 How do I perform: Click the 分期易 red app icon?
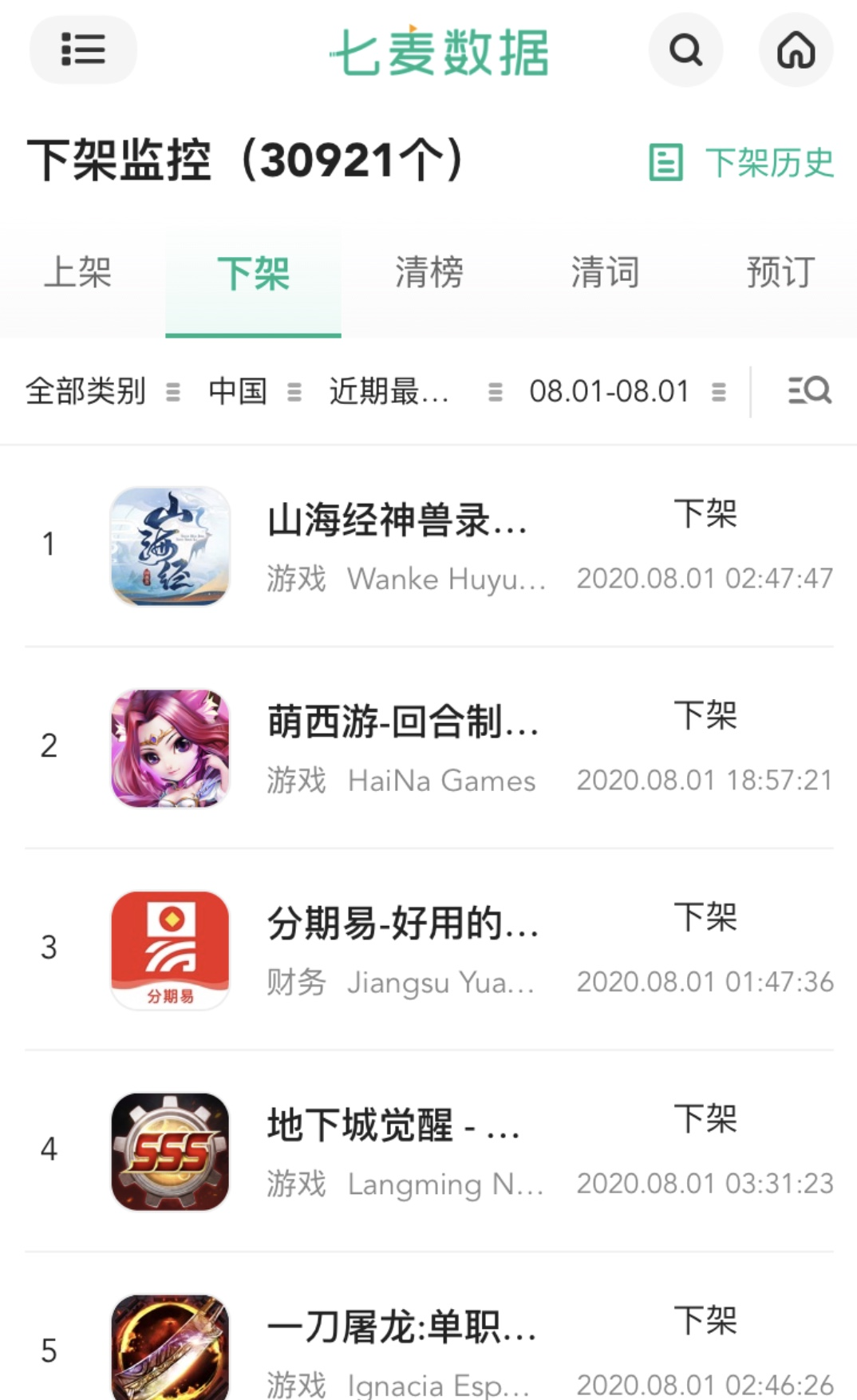point(170,949)
